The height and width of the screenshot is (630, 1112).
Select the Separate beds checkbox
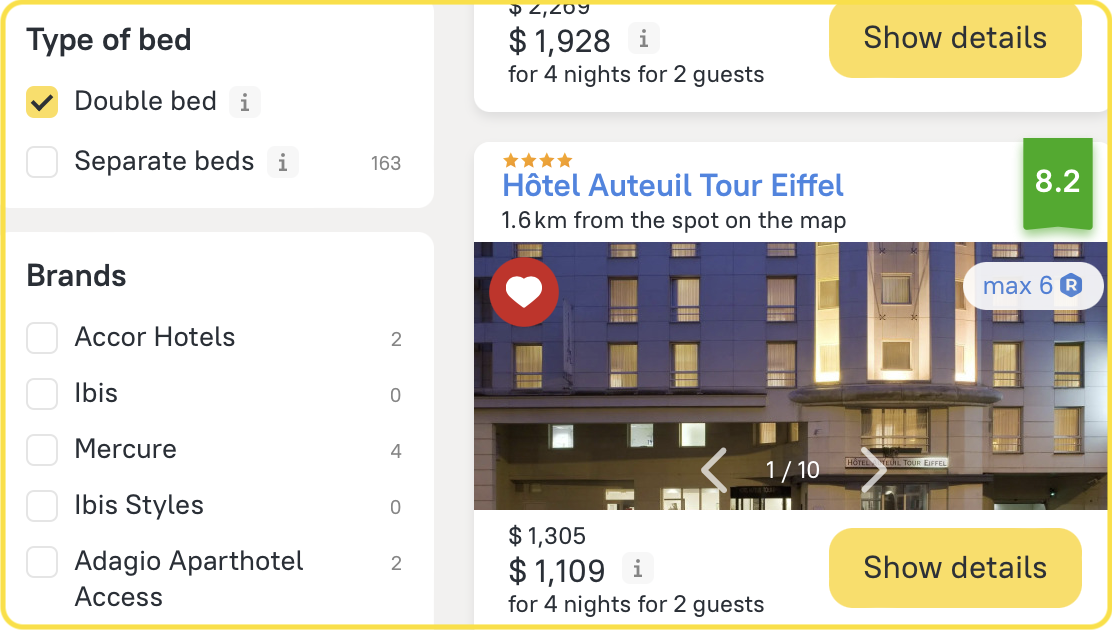tap(42, 162)
